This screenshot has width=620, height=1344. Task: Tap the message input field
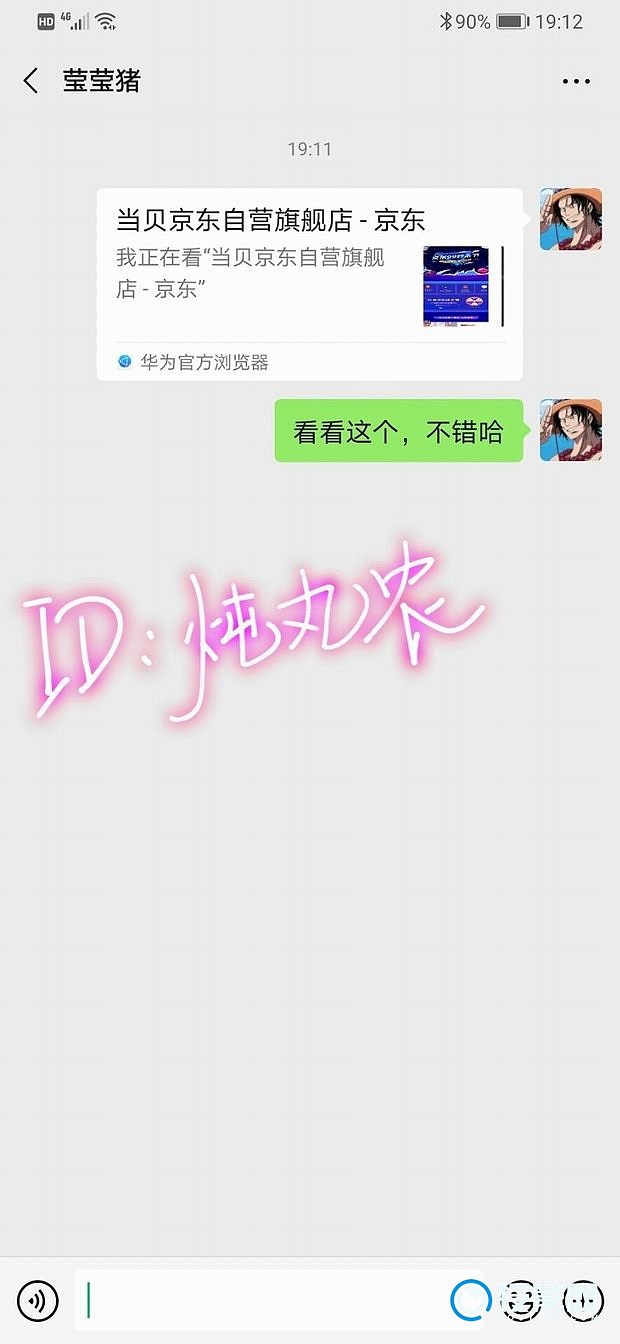click(x=260, y=1300)
